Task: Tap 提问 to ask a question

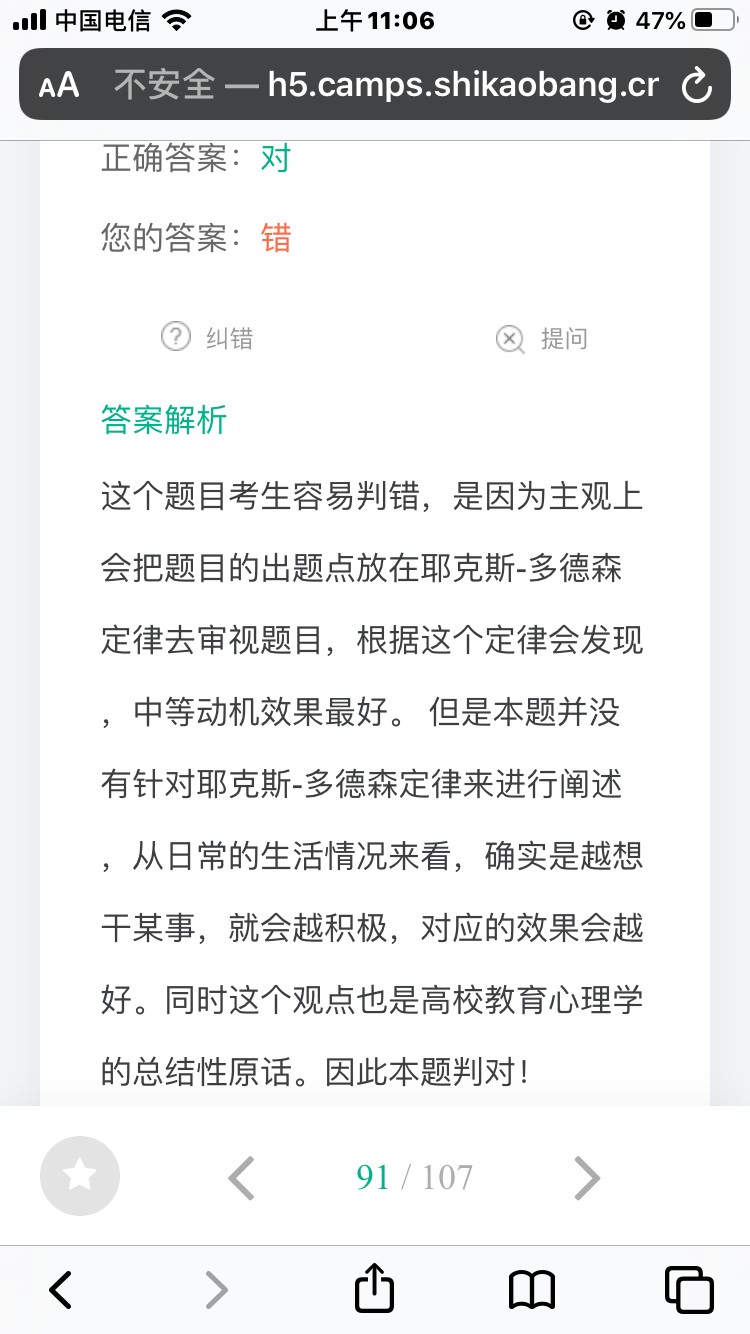Action: pos(541,339)
